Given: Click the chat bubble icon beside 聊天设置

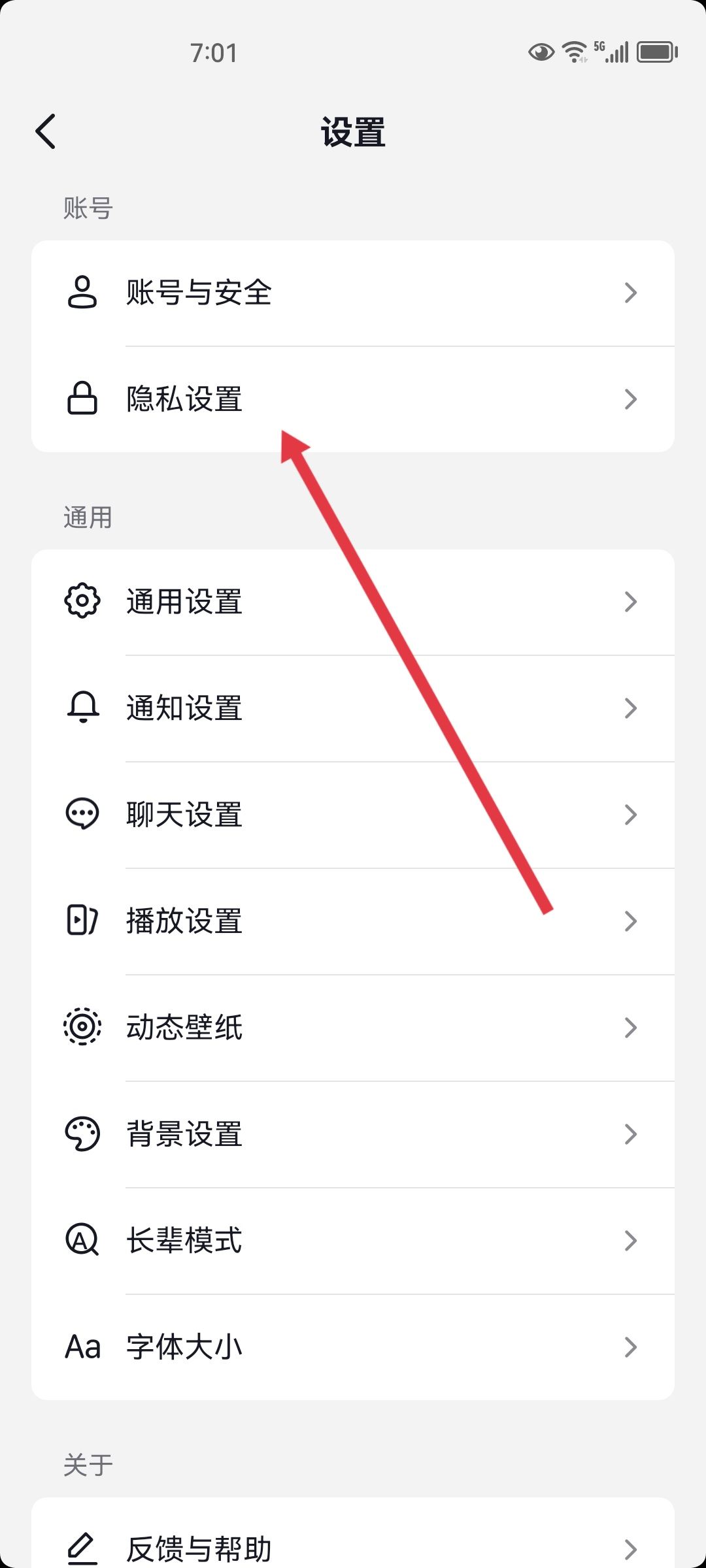Looking at the screenshot, I should click(x=82, y=815).
